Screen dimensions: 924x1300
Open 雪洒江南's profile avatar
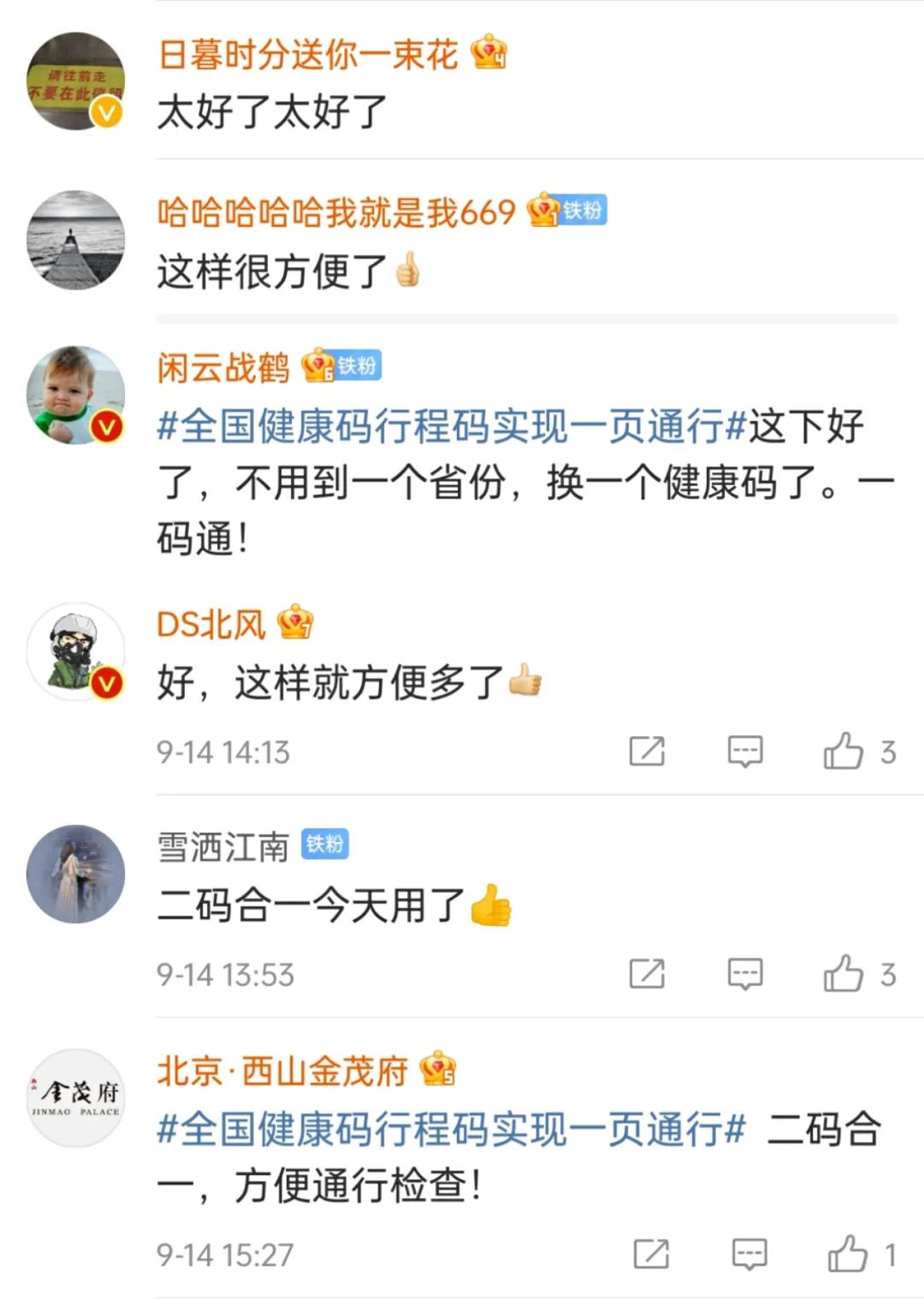(75, 874)
